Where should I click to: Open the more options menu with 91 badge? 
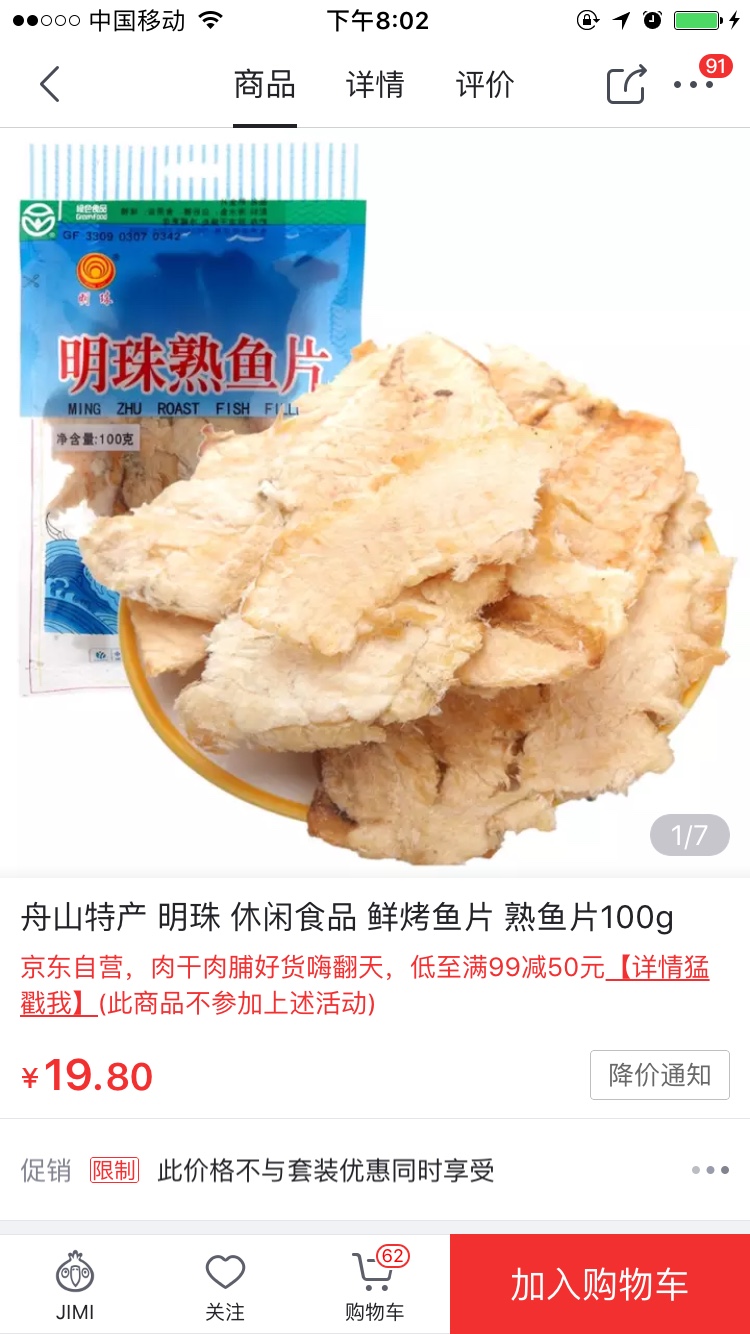click(x=694, y=84)
